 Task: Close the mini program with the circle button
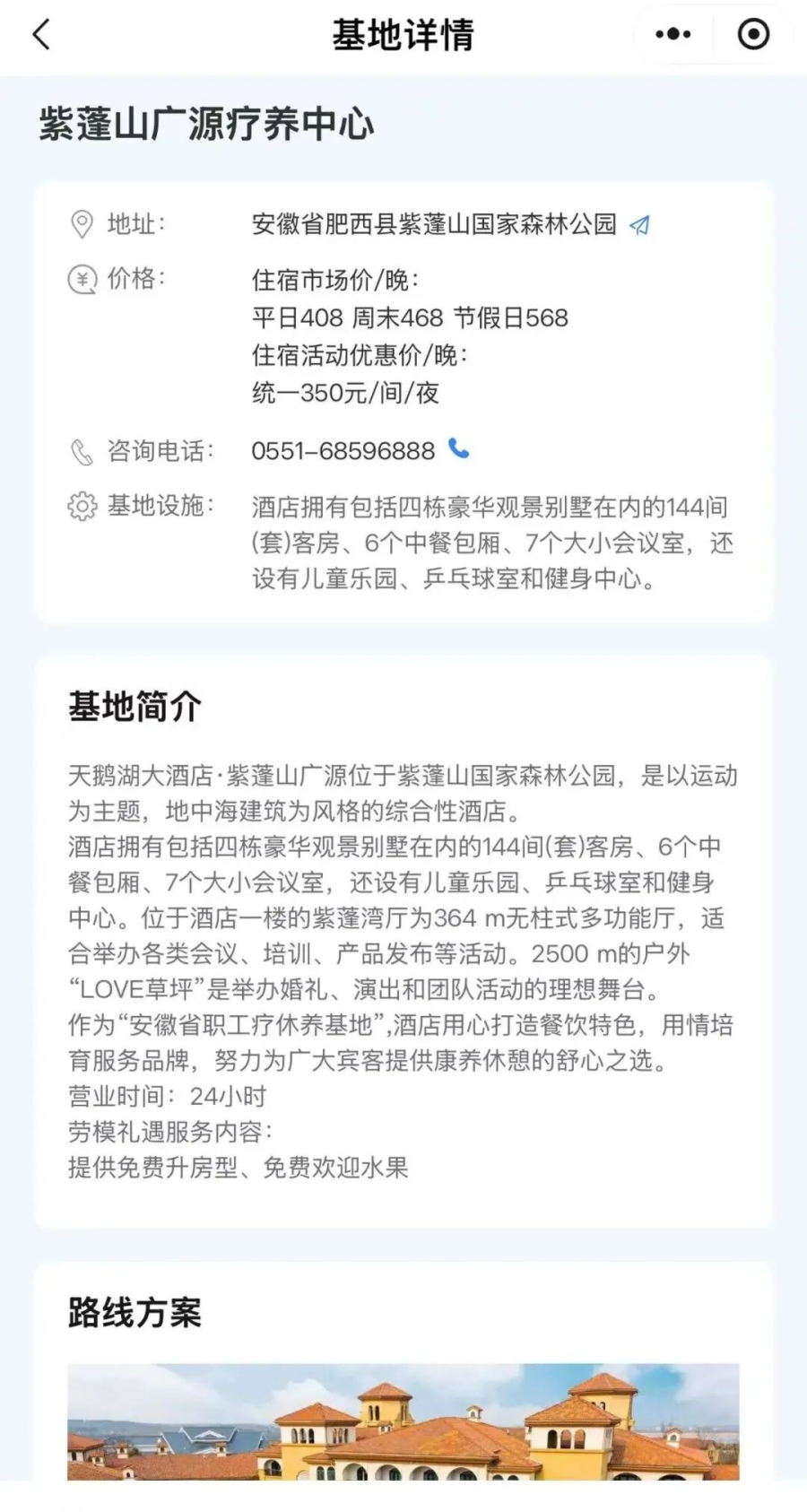click(753, 35)
